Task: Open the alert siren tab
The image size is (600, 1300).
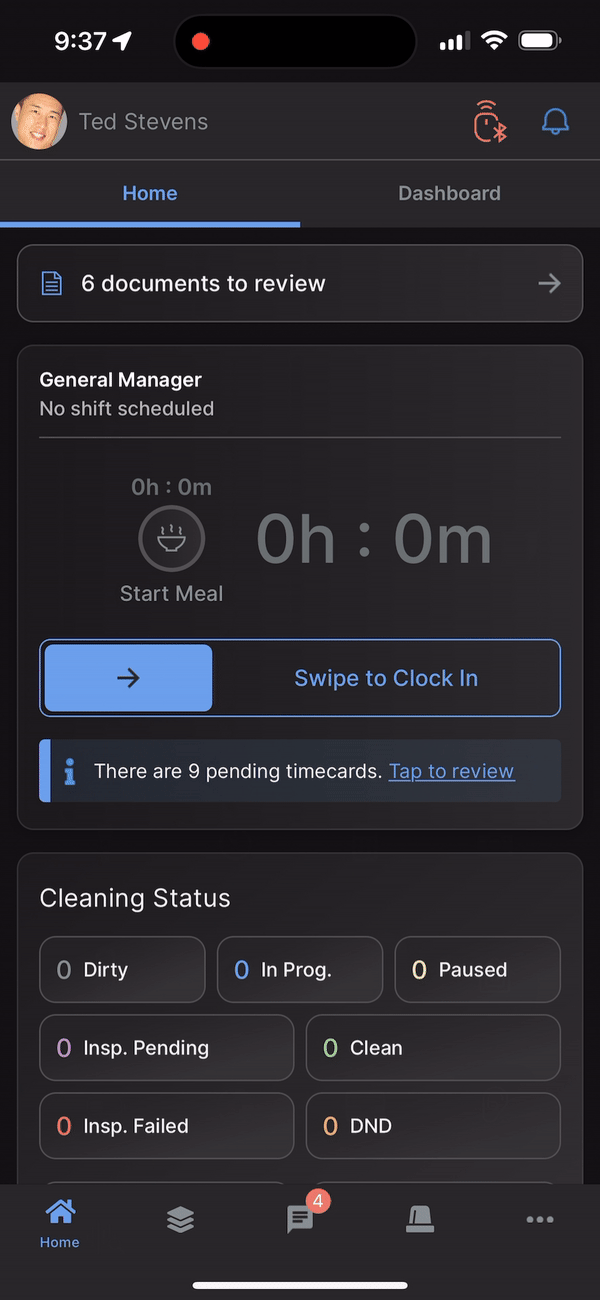Action: pos(420,1218)
